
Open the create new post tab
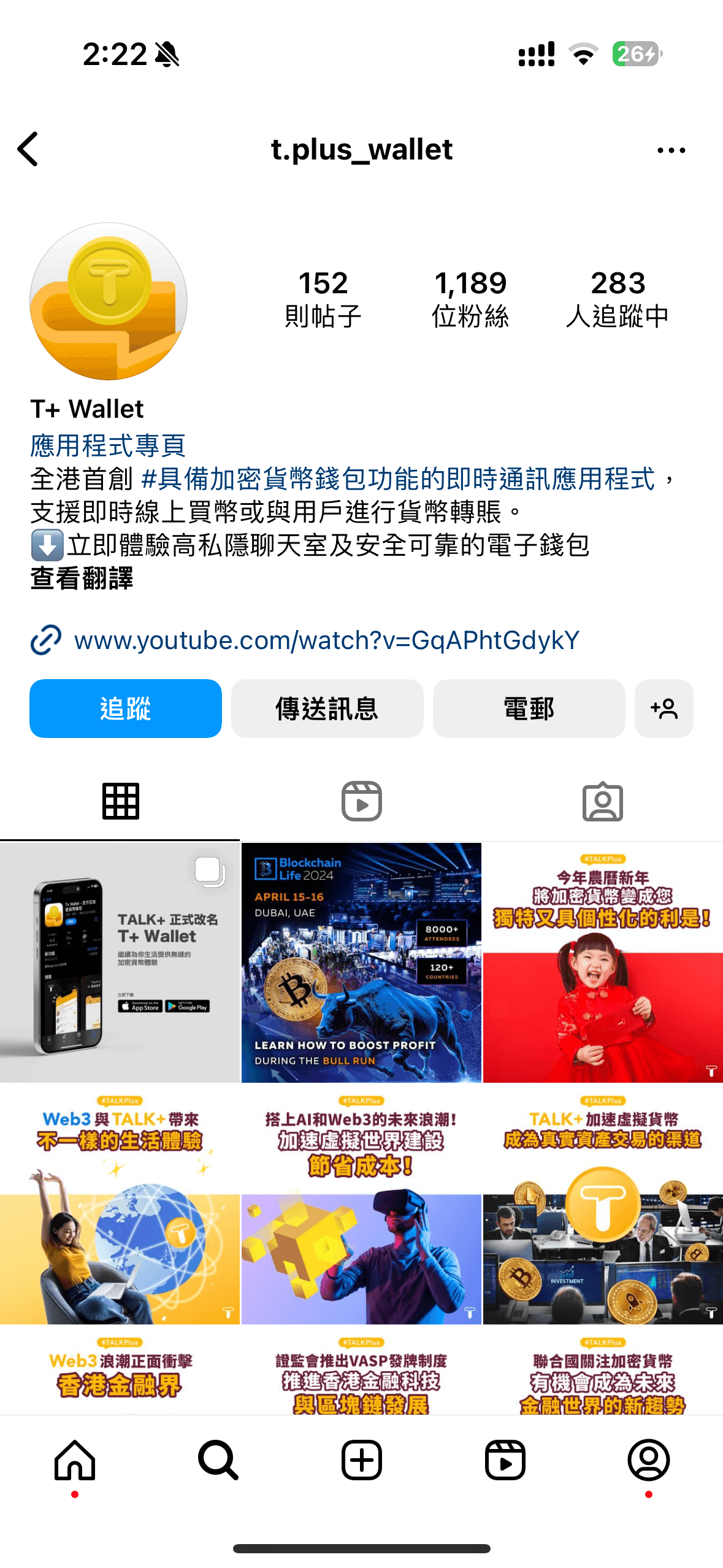click(361, 1460)
